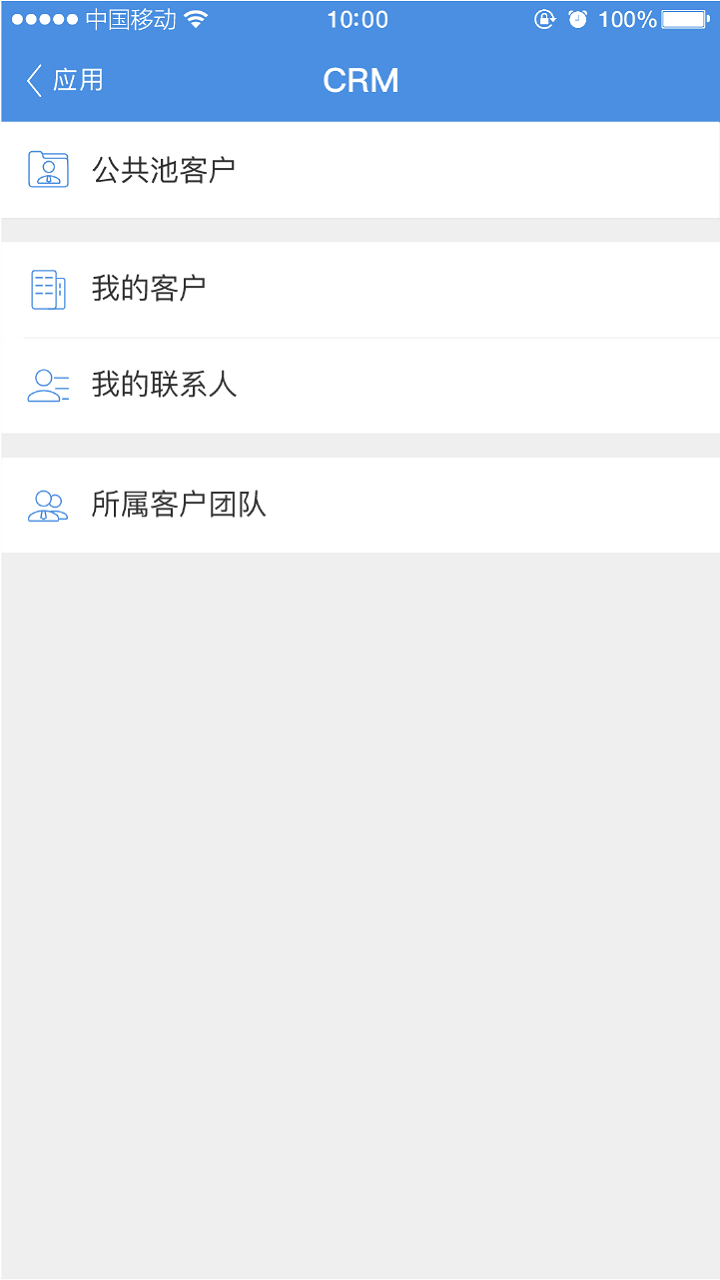Select the 我的客户 (my customers) document icon

click(x=47, y=287)
